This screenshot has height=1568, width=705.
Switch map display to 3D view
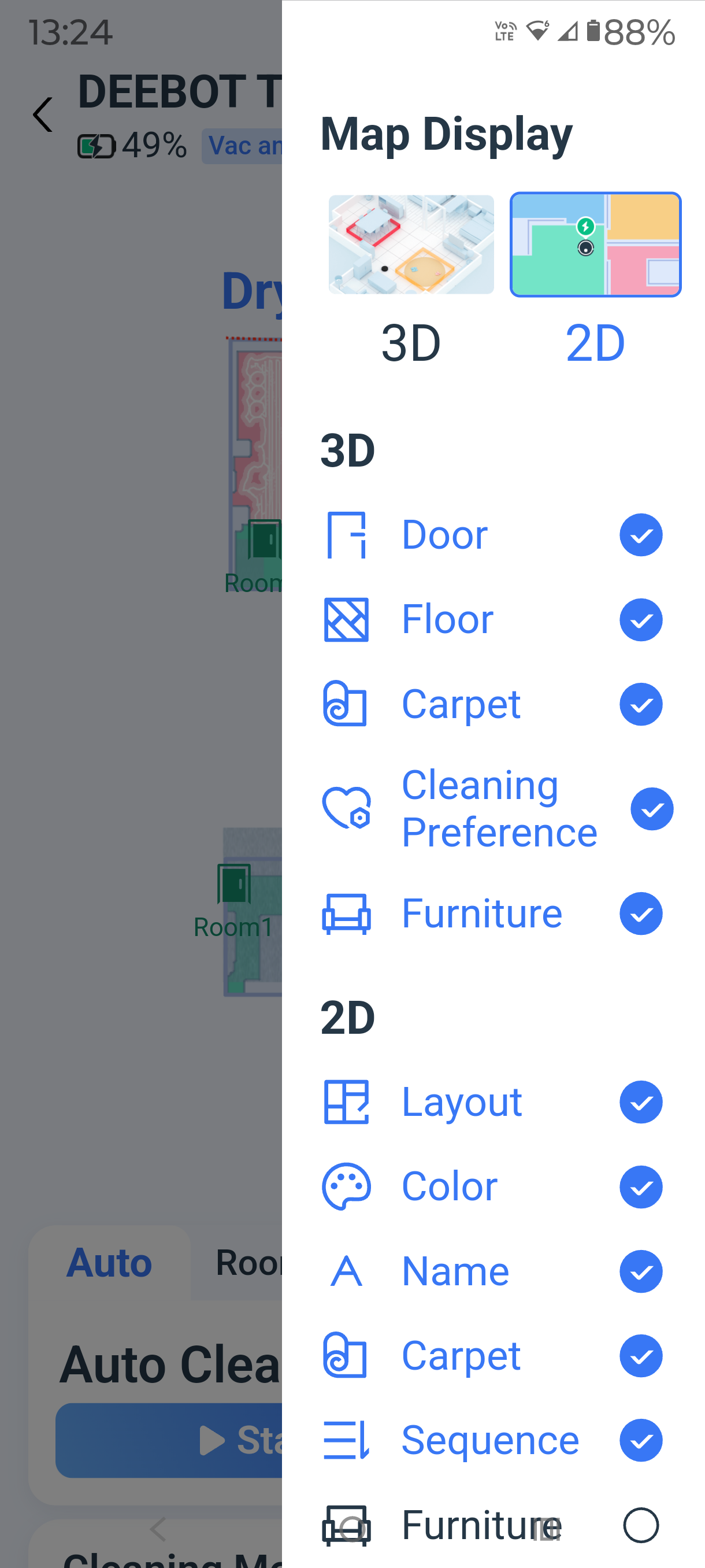point(411,245)
